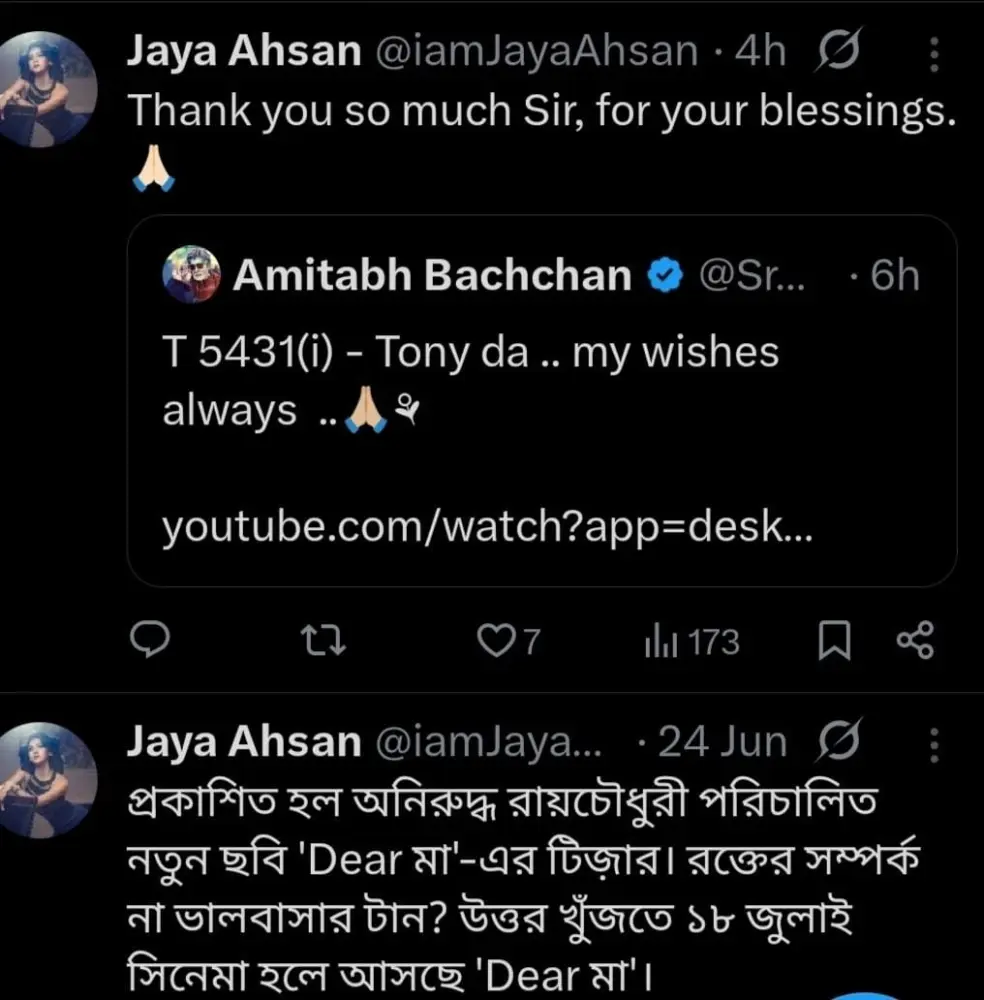Viewport: 984px width, 1000px height.
Task: Open overflow menu on the 24 Jun post
Action: point(934,743)
